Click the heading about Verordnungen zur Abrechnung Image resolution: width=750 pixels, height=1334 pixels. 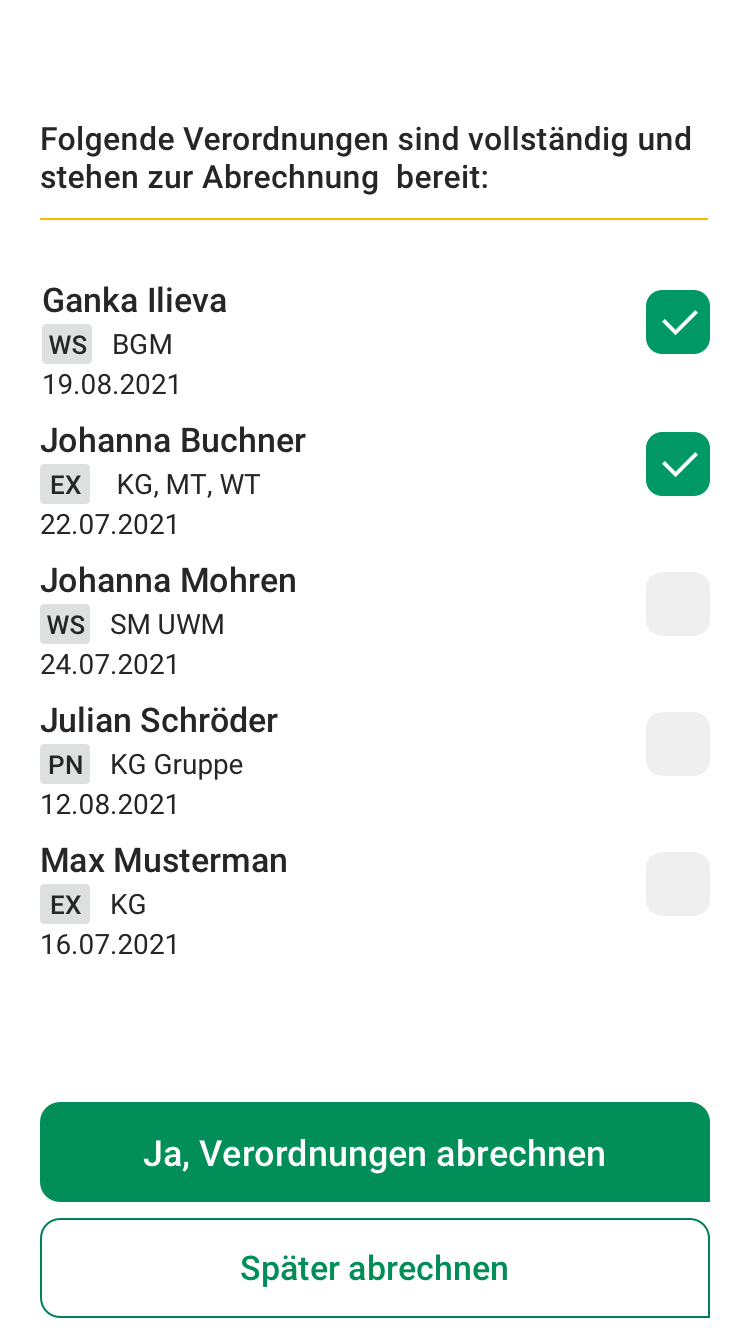(x=366, y=158)
